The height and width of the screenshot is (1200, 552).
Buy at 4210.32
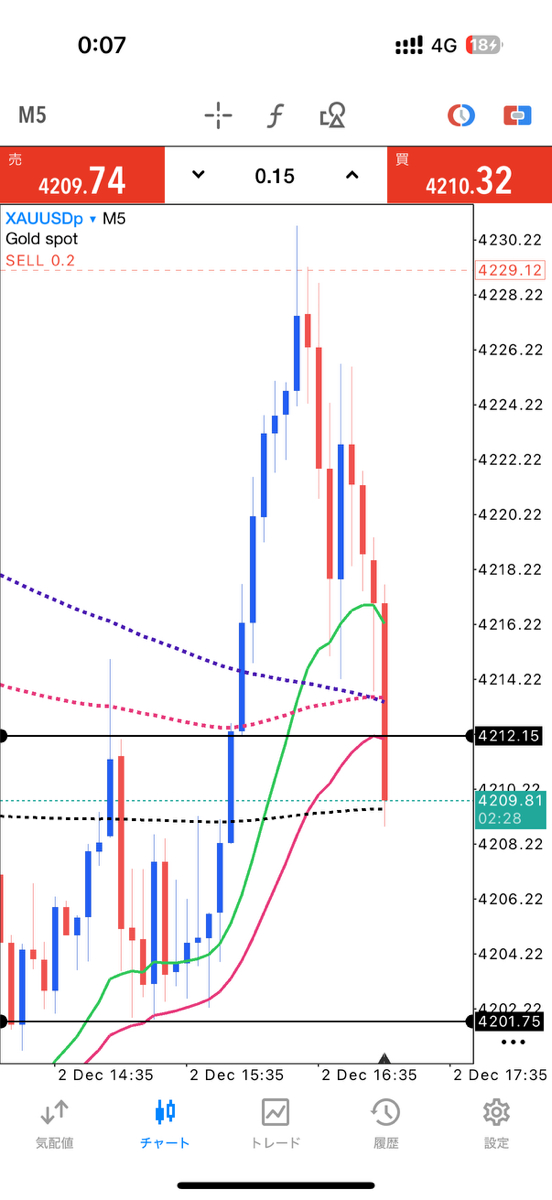pyautogui.click(x=469, y=175)
